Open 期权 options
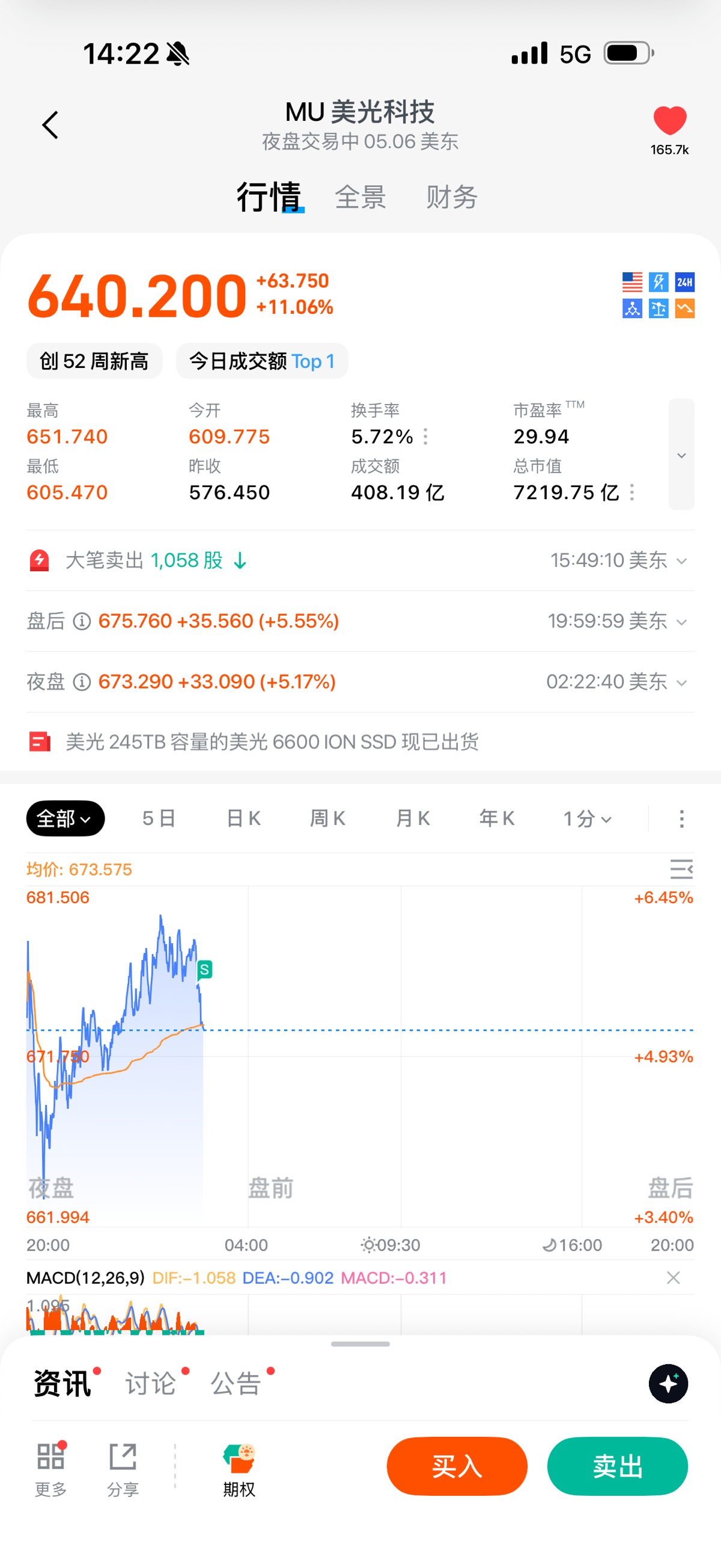 [x=239, y=1470]
